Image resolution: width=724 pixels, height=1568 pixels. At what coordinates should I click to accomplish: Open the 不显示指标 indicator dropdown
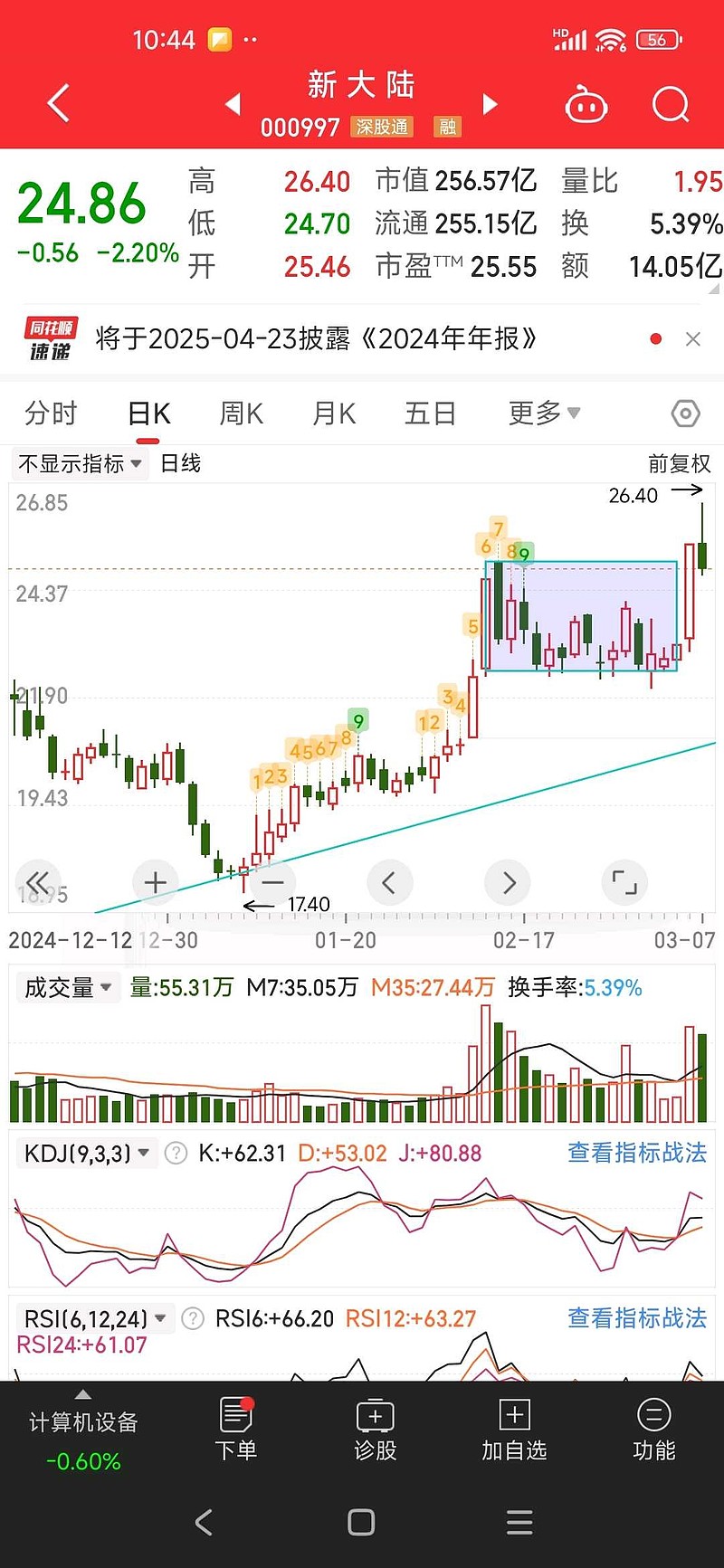(80, 464)
